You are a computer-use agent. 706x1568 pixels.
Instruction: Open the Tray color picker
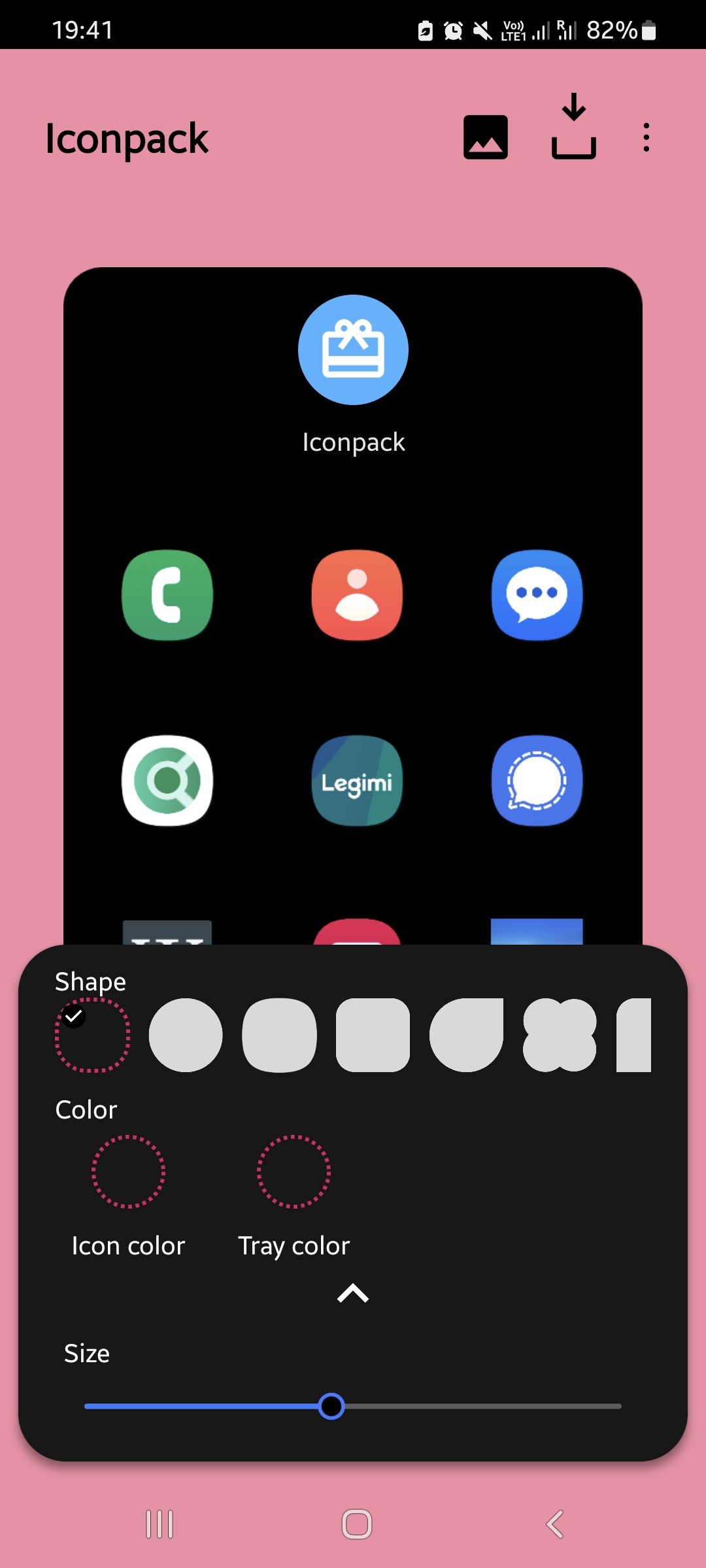click(x=294, y=1171)
